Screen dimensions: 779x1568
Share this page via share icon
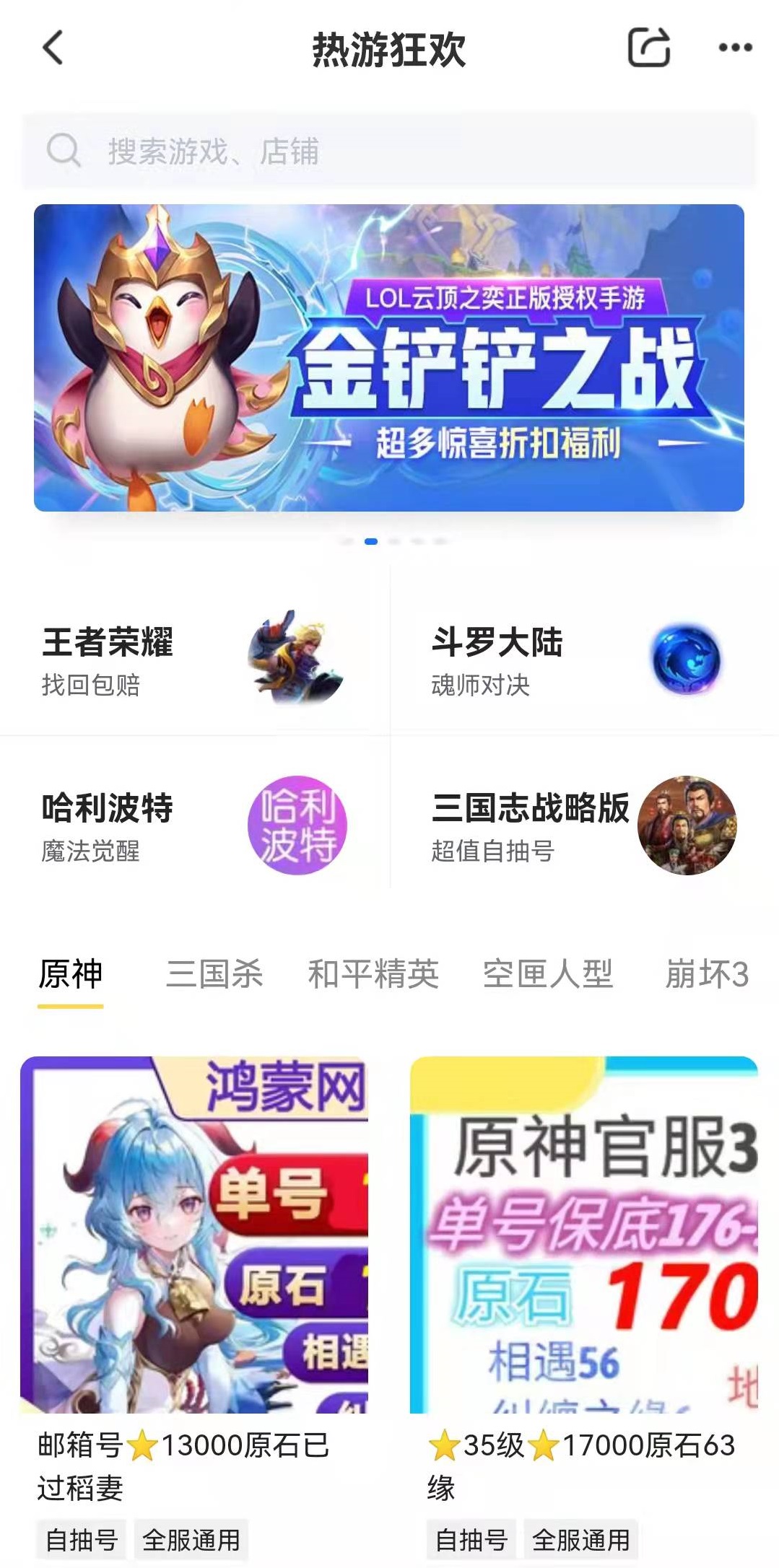pos(648,48)
